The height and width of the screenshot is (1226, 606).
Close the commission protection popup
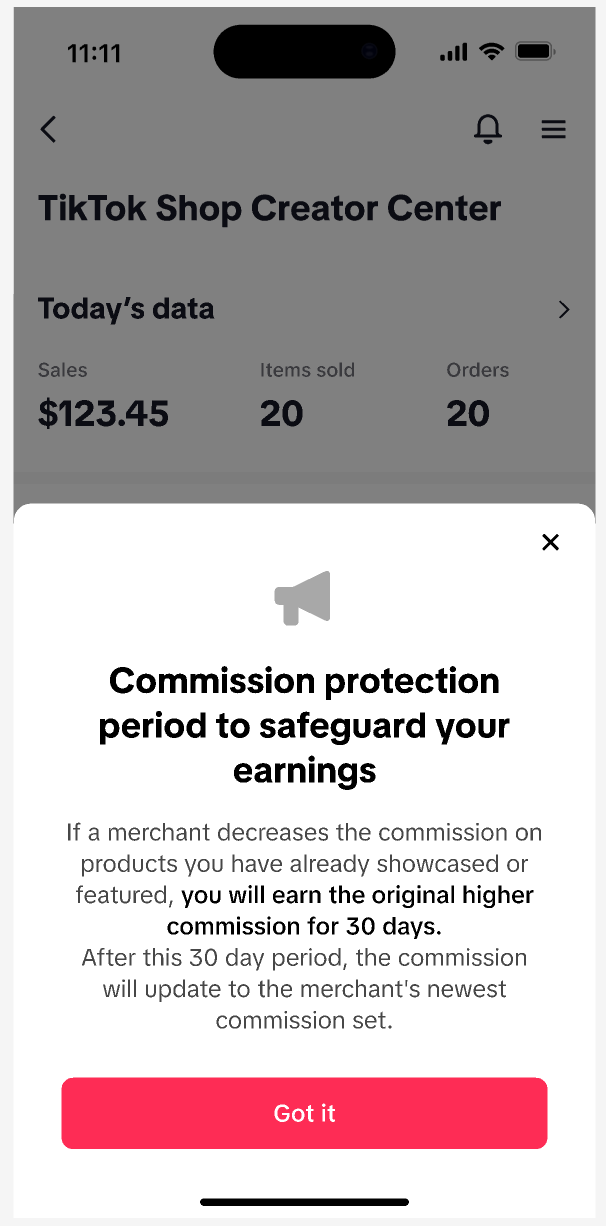tap(550, 542)
